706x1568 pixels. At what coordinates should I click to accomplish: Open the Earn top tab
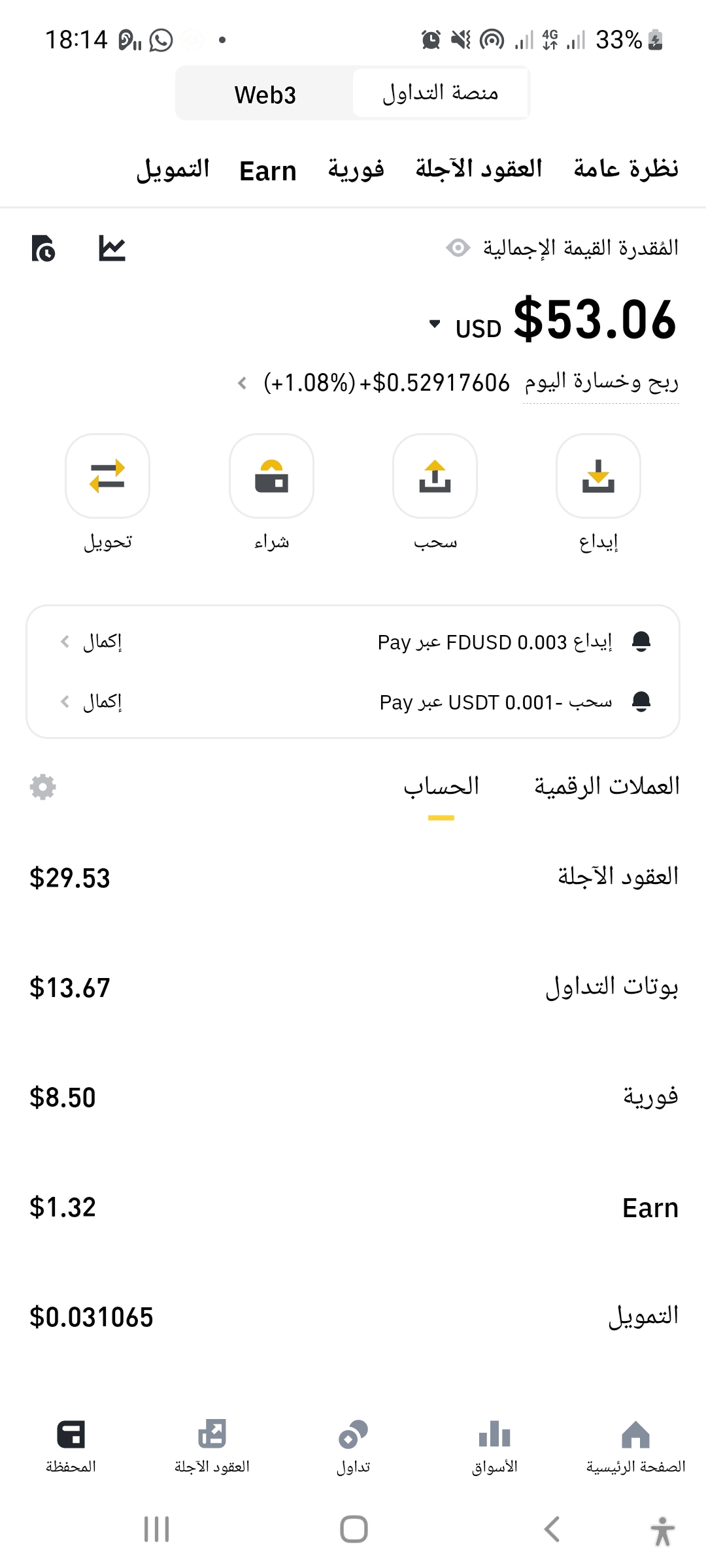tap(268, 171)
